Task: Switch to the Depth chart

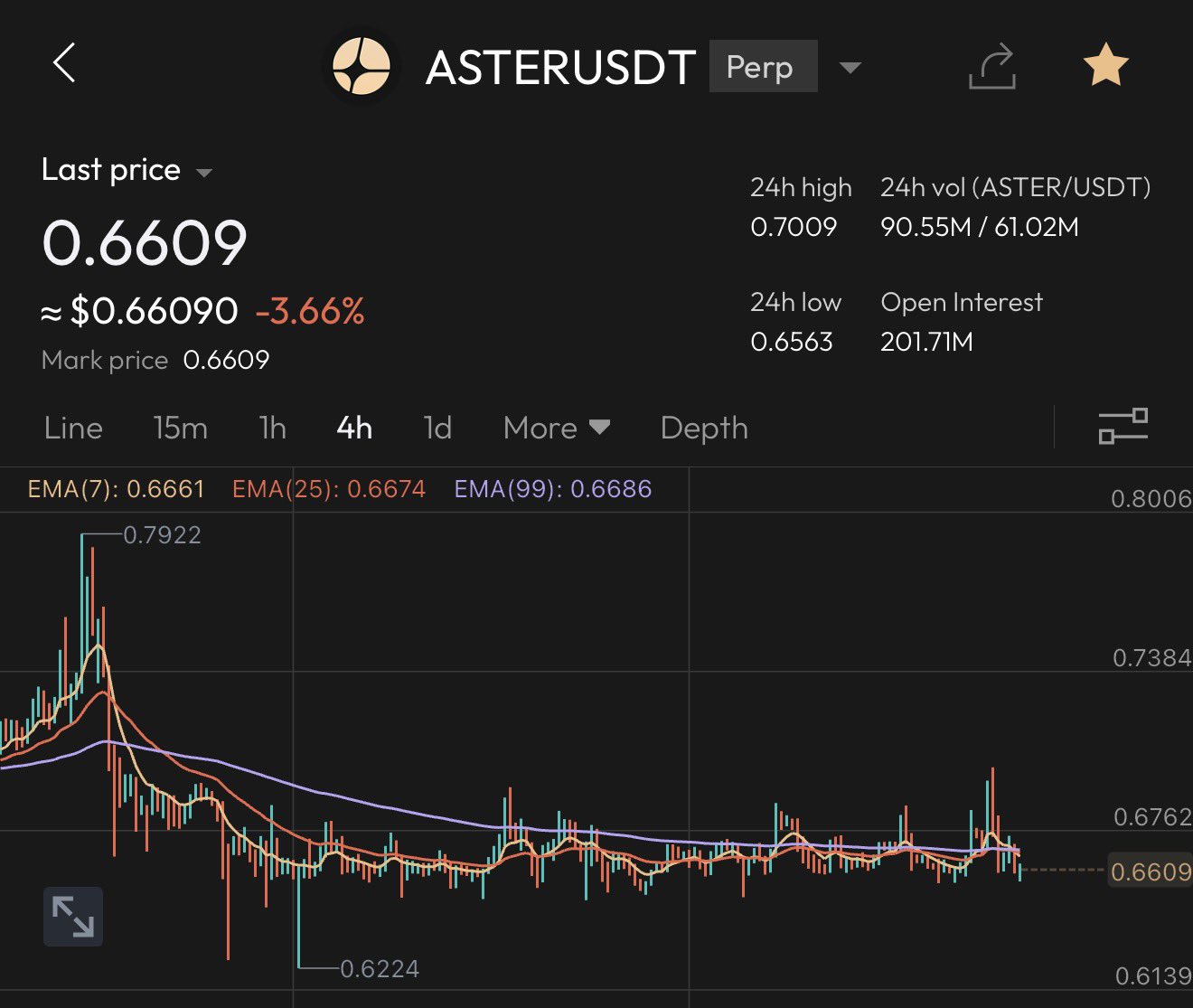Action: click(704, 428)
